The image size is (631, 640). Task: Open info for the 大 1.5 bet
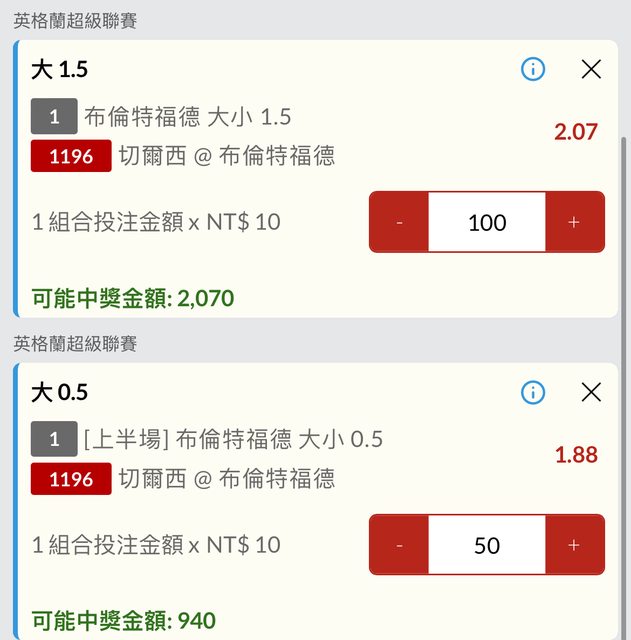tap(533, 69)
